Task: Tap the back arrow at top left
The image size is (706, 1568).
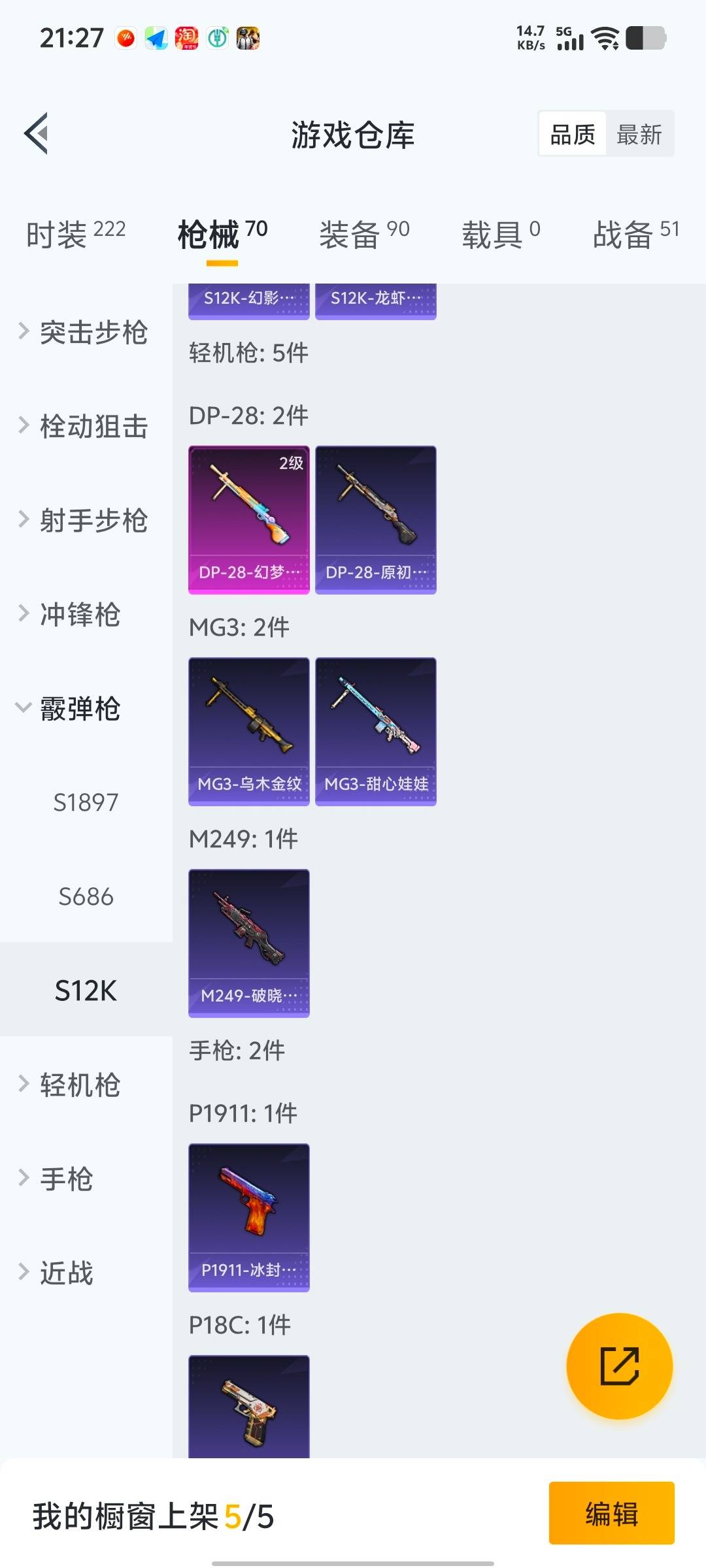Action: [x=36, y=134]
